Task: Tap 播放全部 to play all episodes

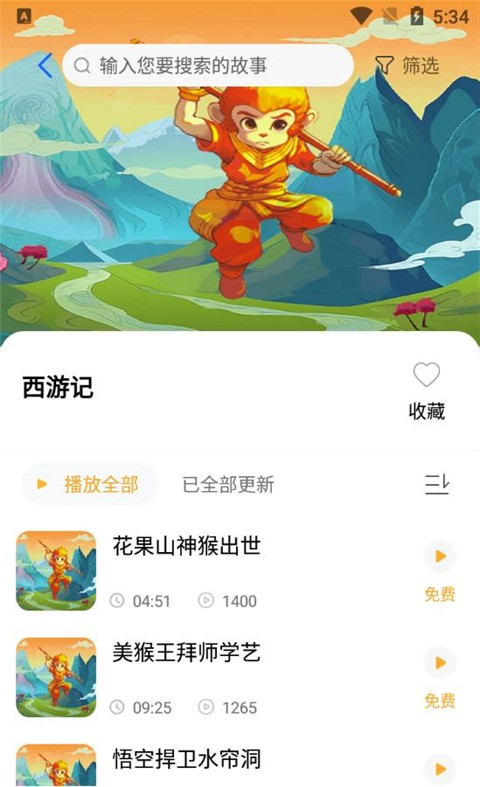Action: click(90, 484)
